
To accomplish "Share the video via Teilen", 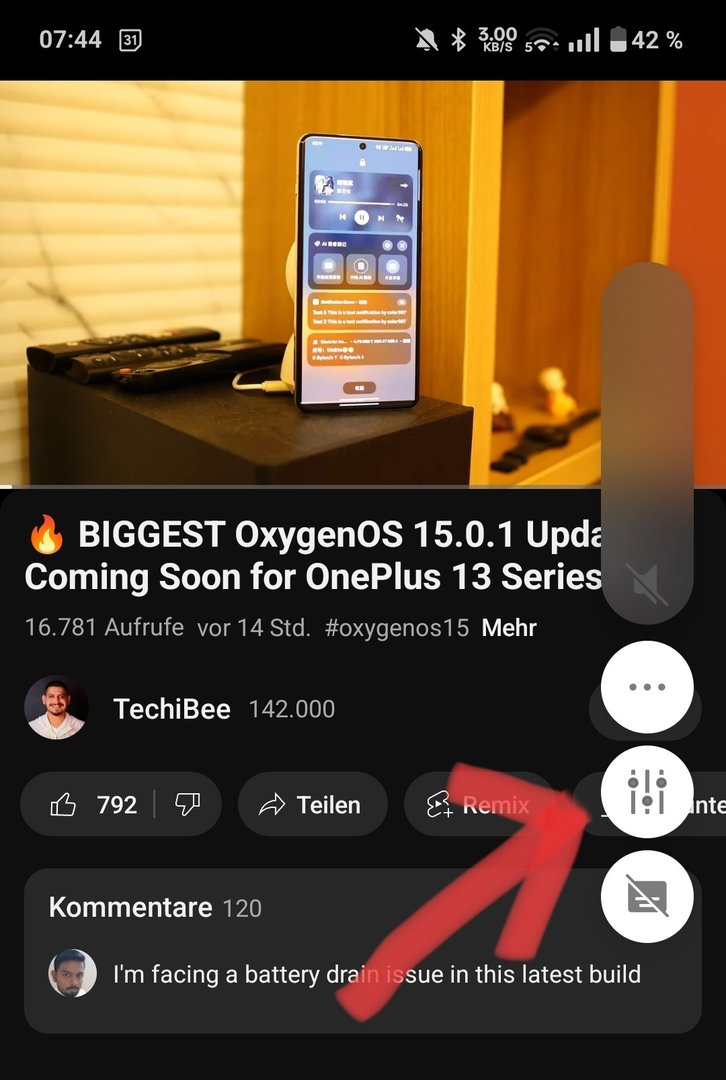I will [311, 804].
